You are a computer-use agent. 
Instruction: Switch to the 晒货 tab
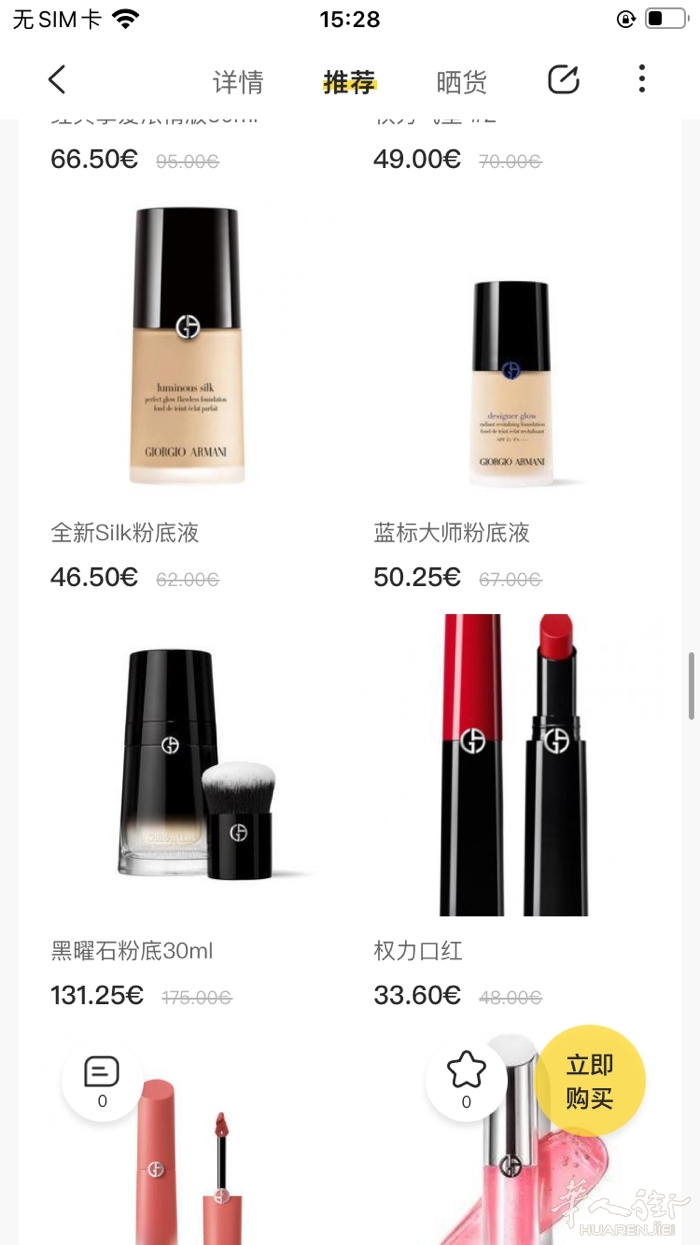tap(461, 82)
